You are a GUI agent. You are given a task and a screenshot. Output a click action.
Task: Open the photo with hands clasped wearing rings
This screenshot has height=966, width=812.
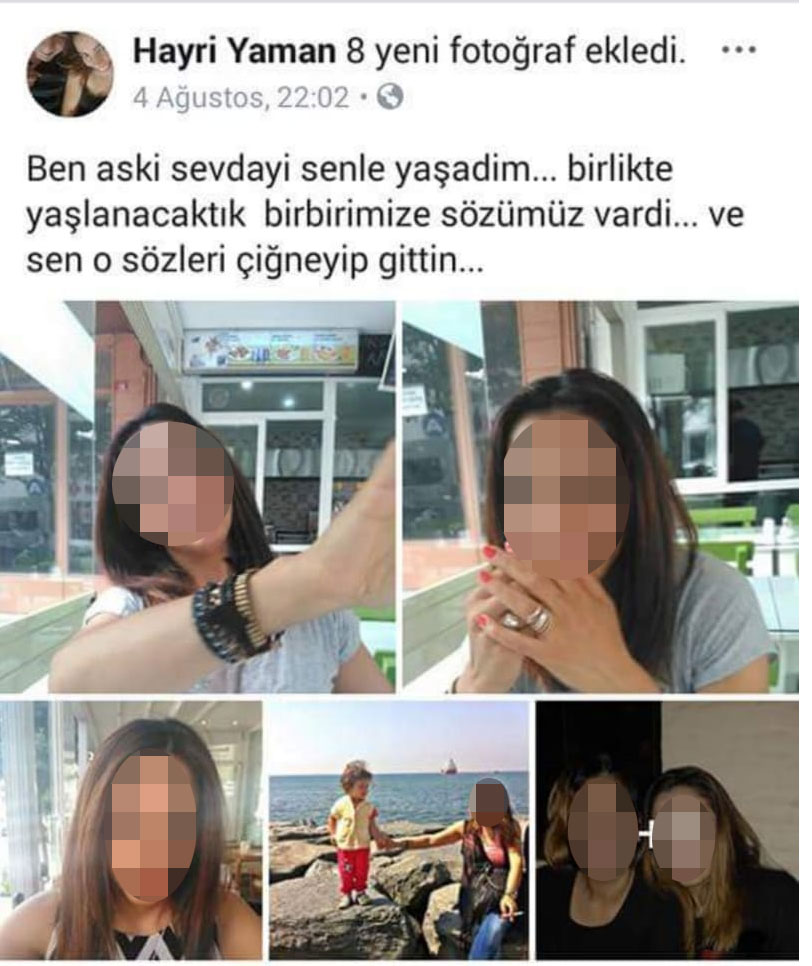tap(600, 497)
